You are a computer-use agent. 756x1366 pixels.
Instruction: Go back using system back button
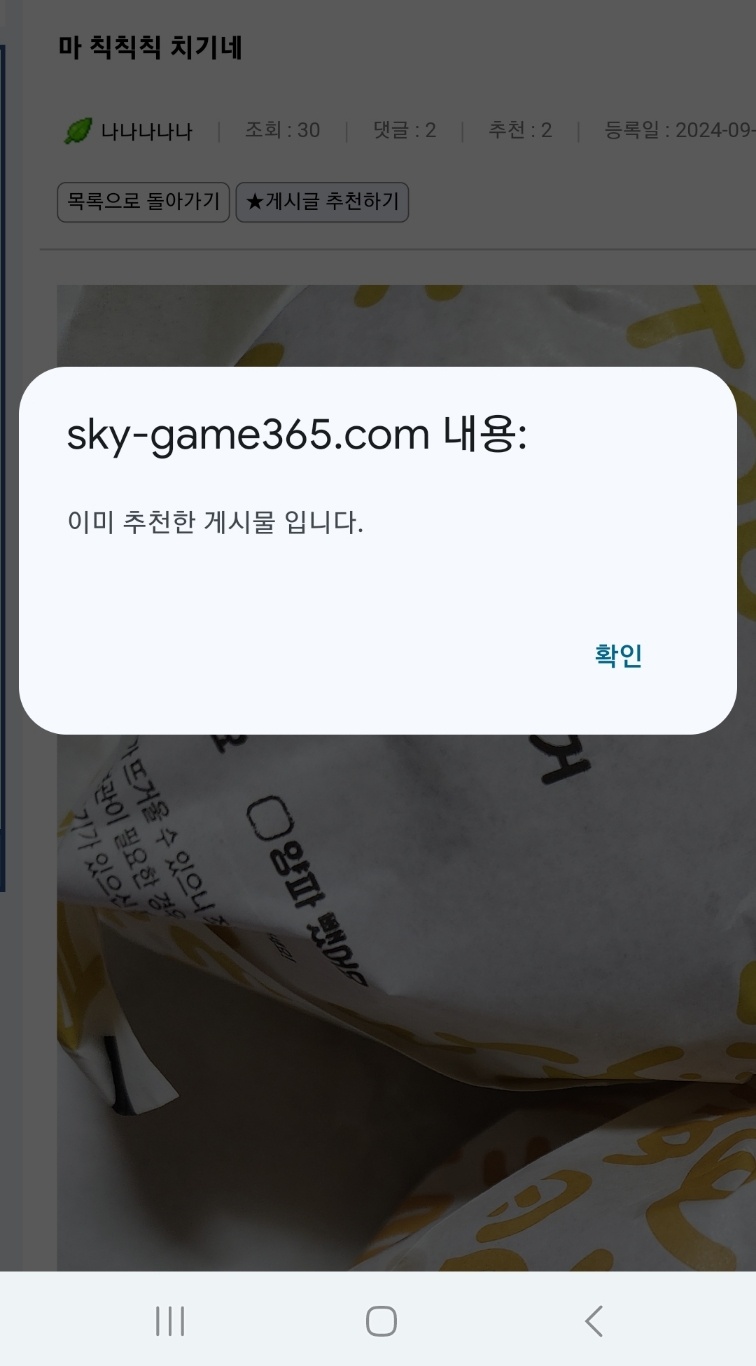click(593, 1321)
